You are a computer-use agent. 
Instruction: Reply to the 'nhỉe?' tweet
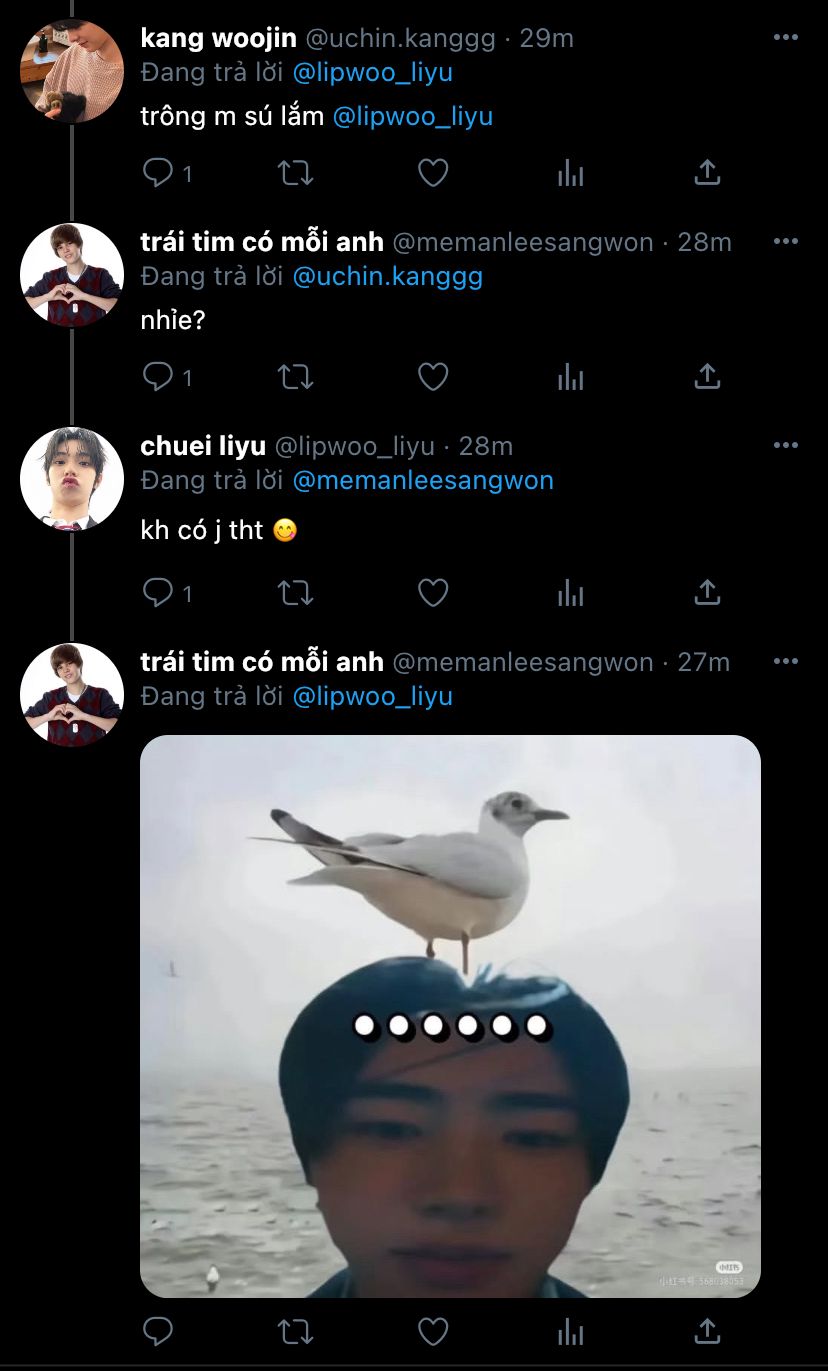pos(159,376)
